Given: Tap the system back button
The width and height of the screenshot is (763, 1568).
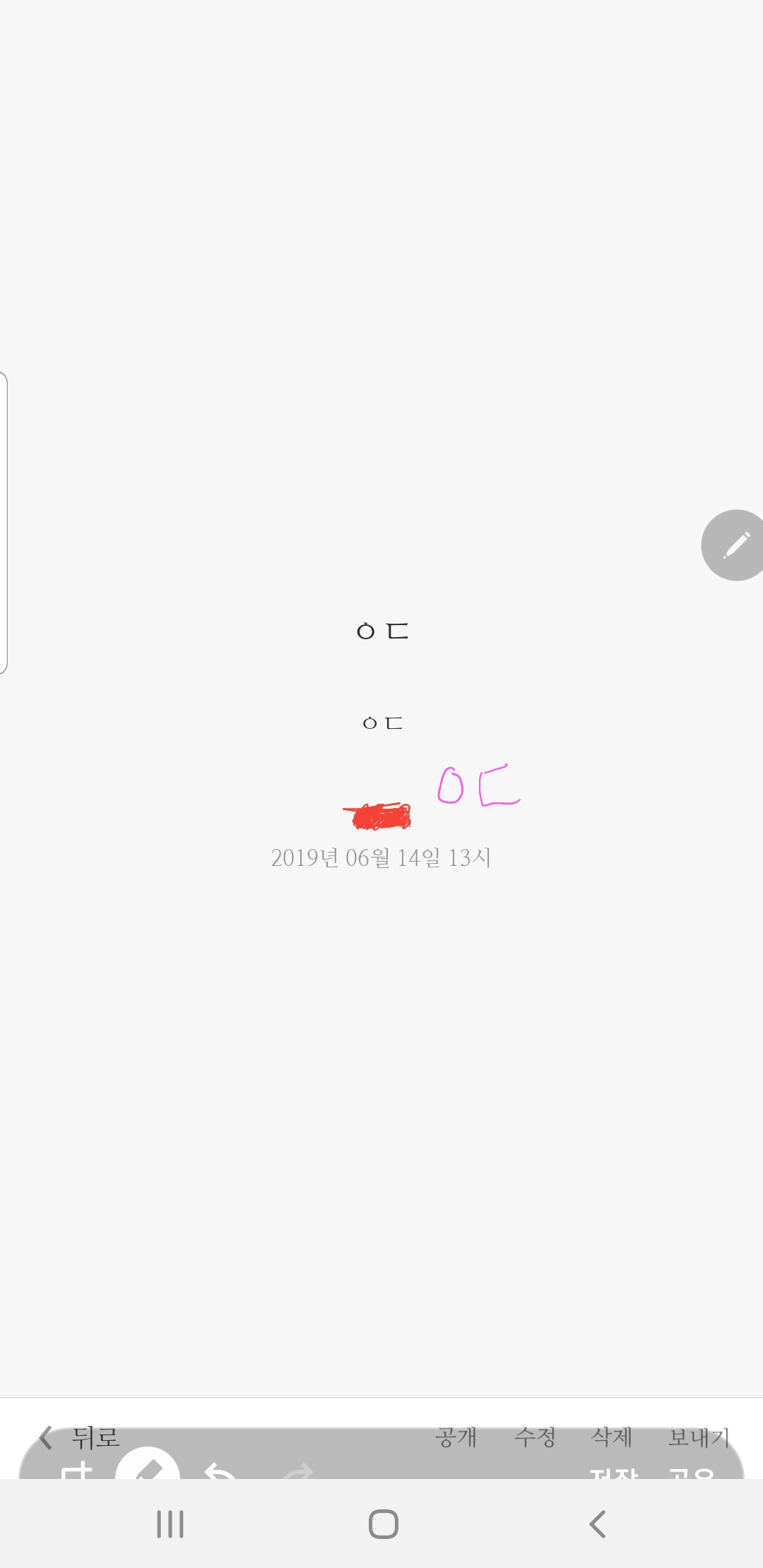Looking at the screenshot, I should point(598,1524).
